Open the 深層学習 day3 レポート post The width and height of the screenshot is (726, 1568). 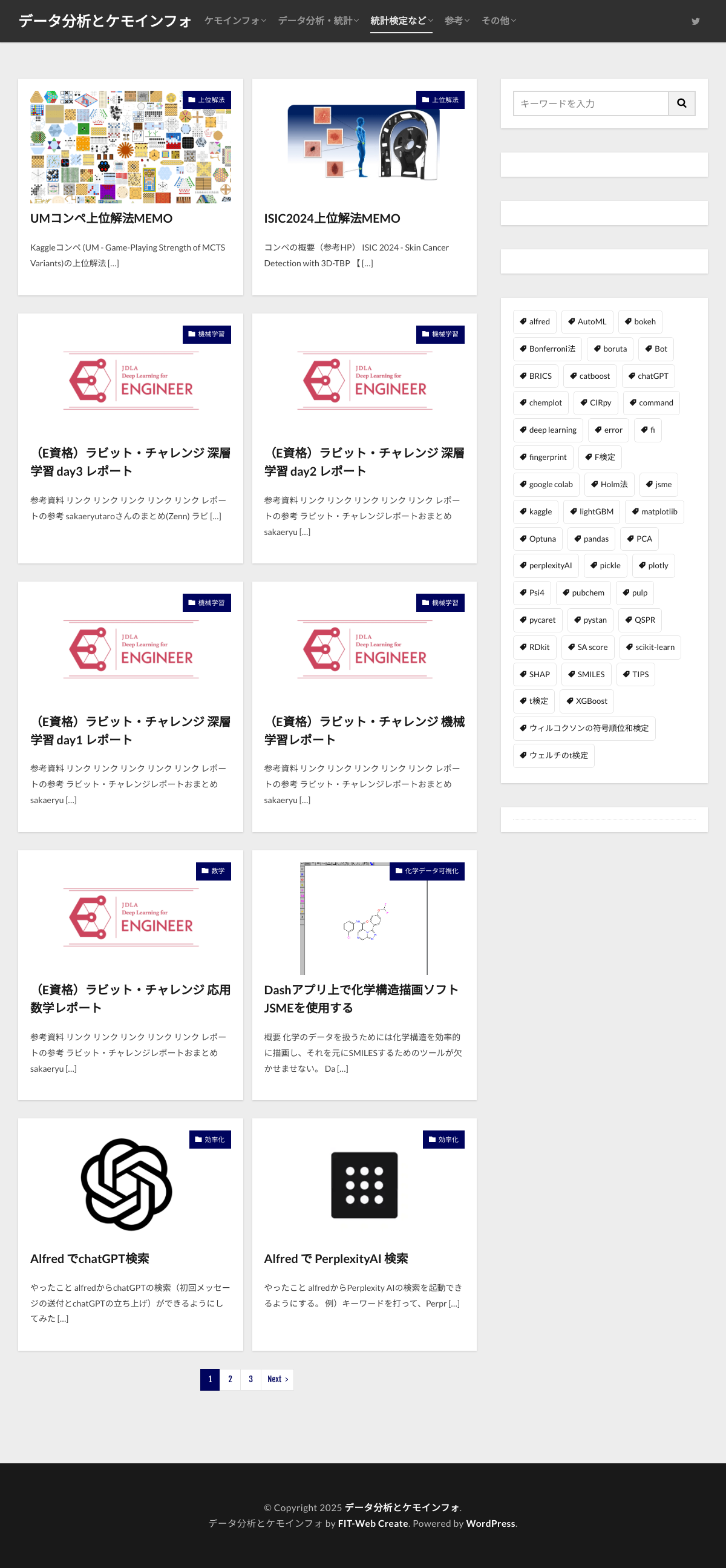[x=130, y=461]
